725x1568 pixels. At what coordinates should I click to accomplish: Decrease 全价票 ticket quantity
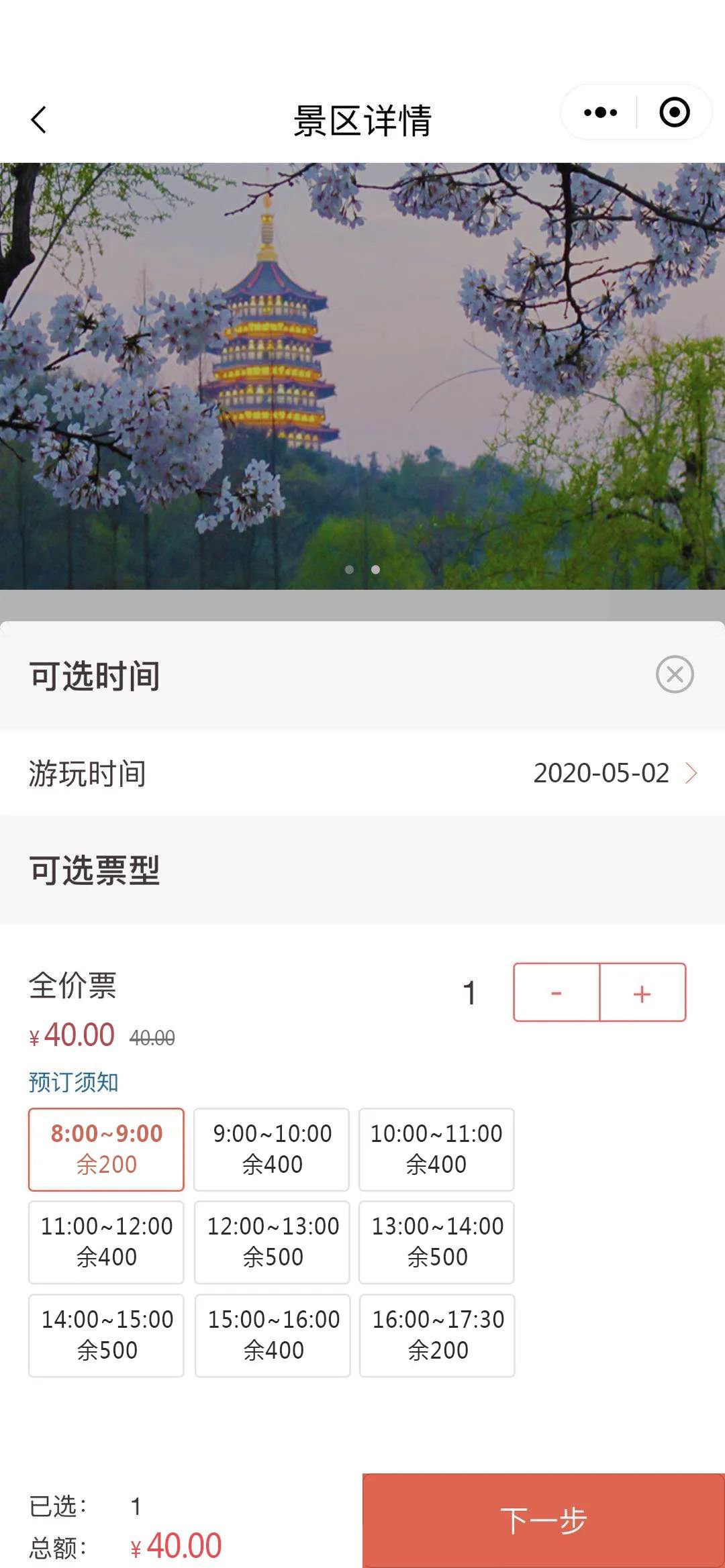coord(557,993)
